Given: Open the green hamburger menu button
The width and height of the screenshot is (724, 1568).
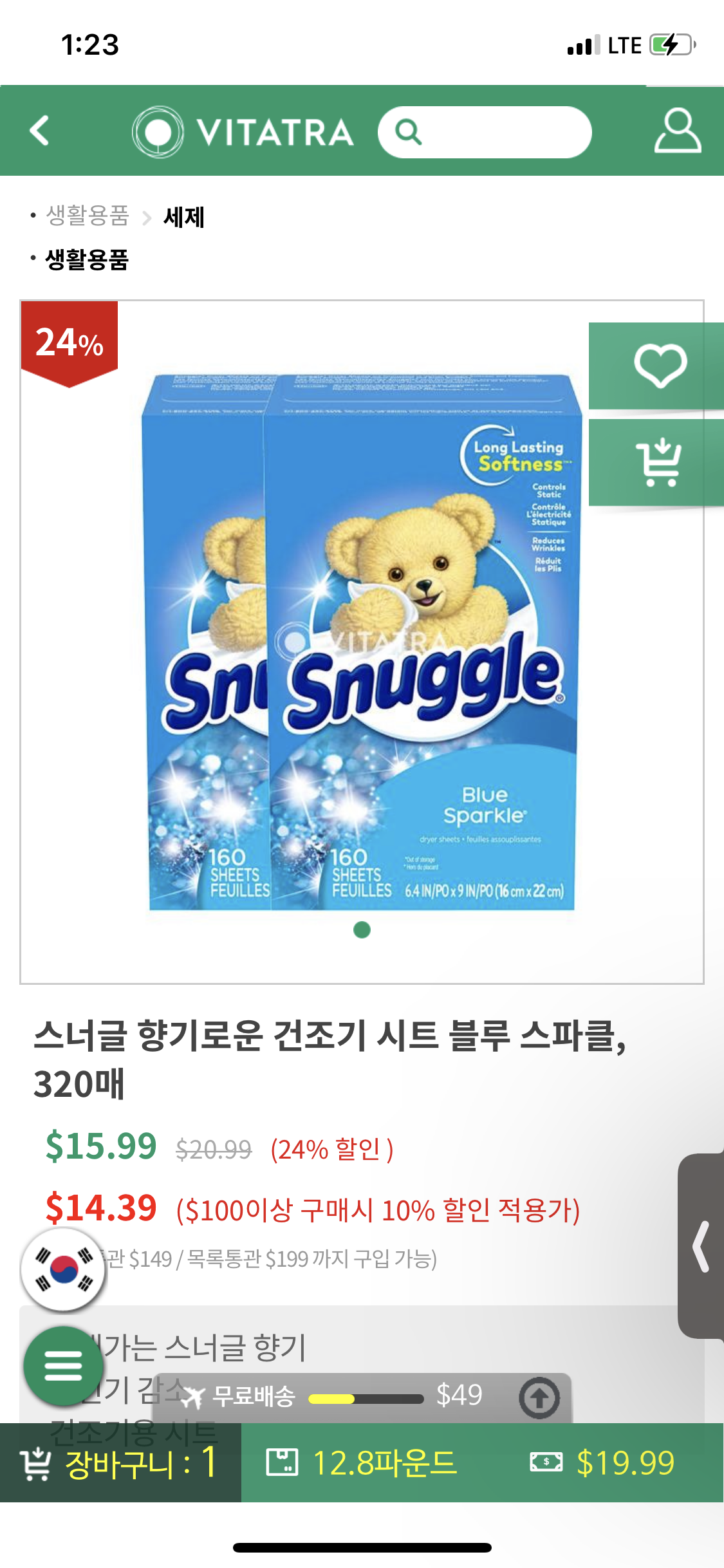Looking at the screenshot, I should point(63,1366).
